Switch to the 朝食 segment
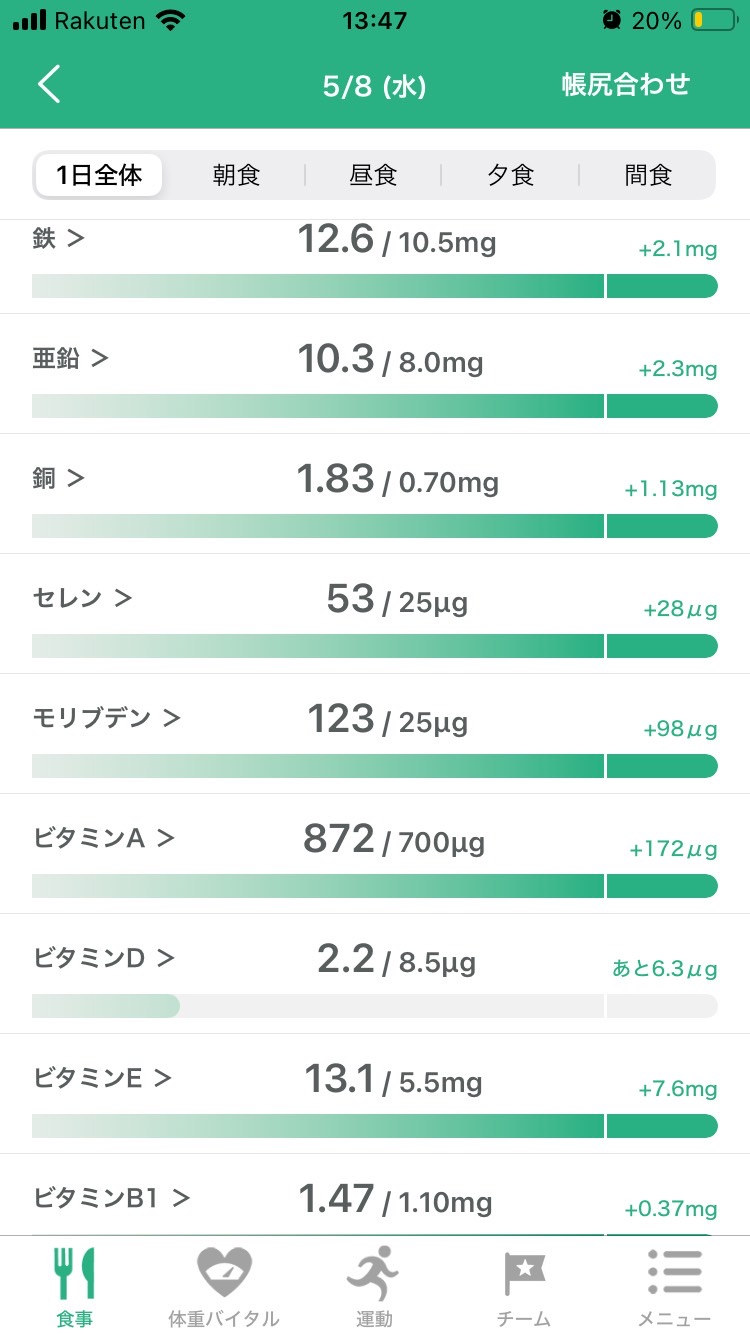The height and width of the screenshot is (1334, 750). coord(236,175)
